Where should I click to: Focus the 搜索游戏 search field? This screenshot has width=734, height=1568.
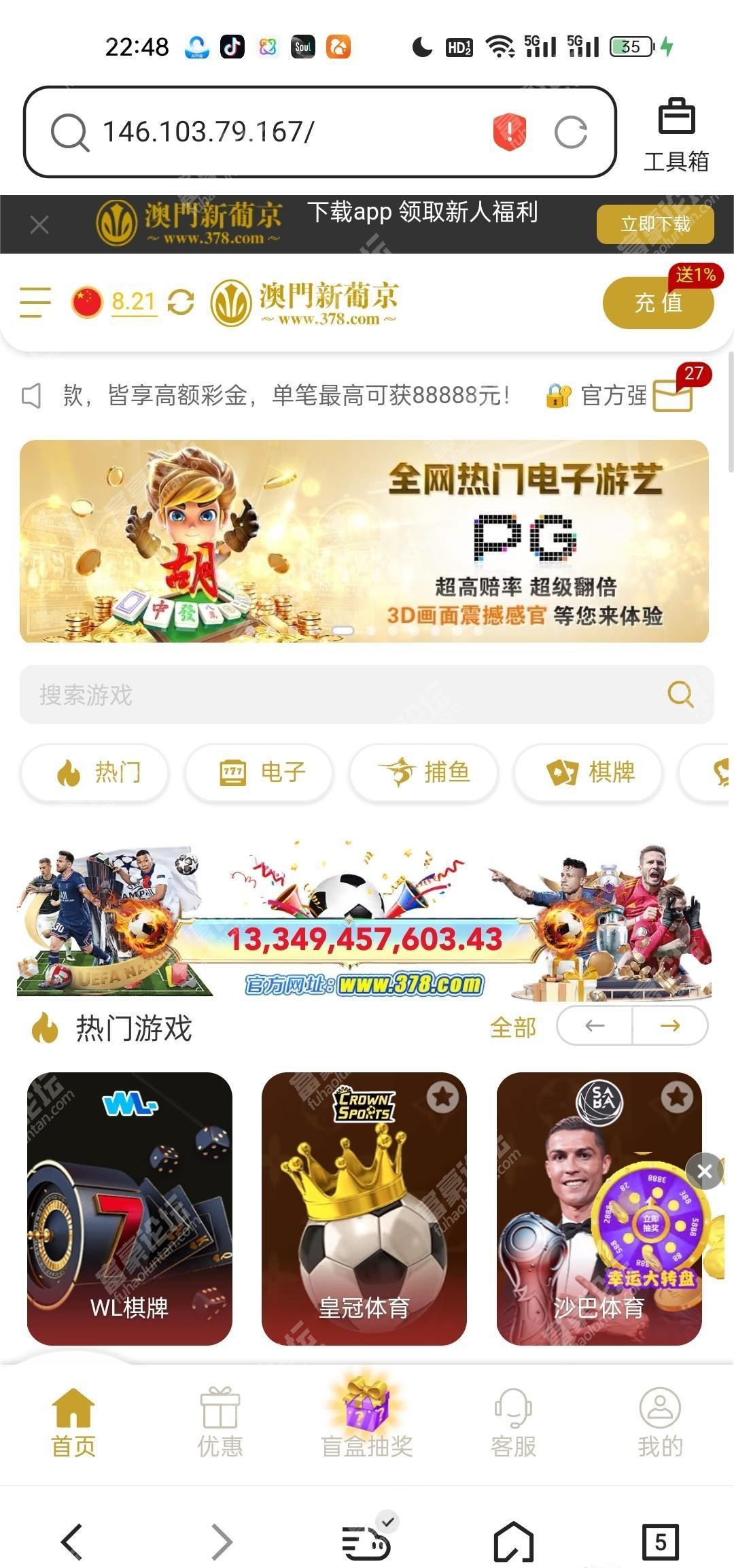pos(340,694)
